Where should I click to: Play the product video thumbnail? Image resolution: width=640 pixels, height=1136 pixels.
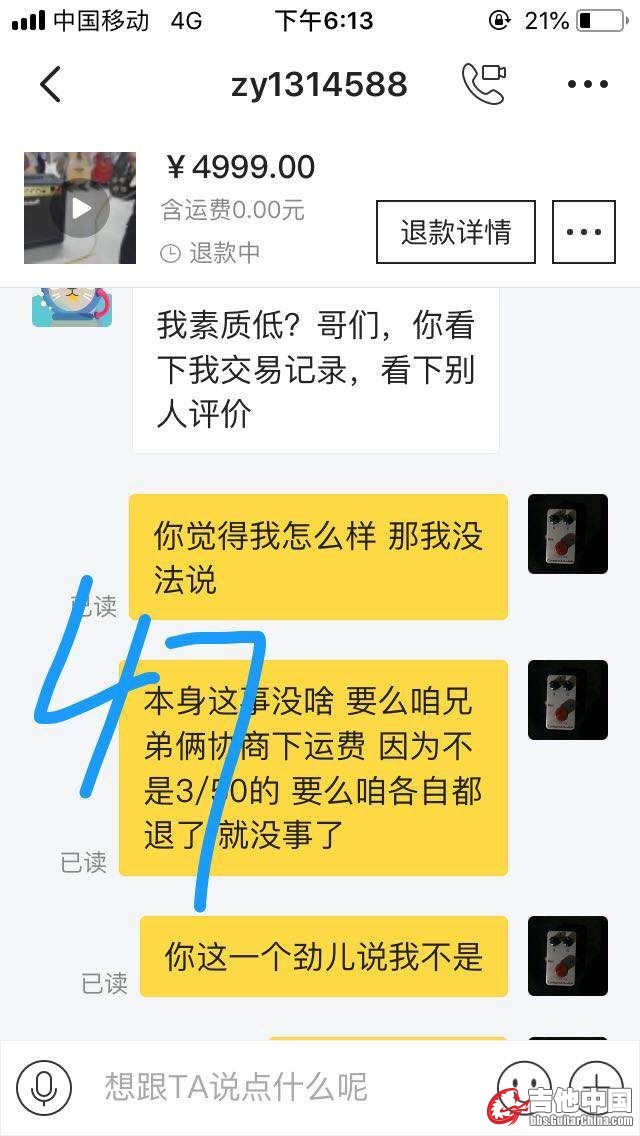pos(80,208)
